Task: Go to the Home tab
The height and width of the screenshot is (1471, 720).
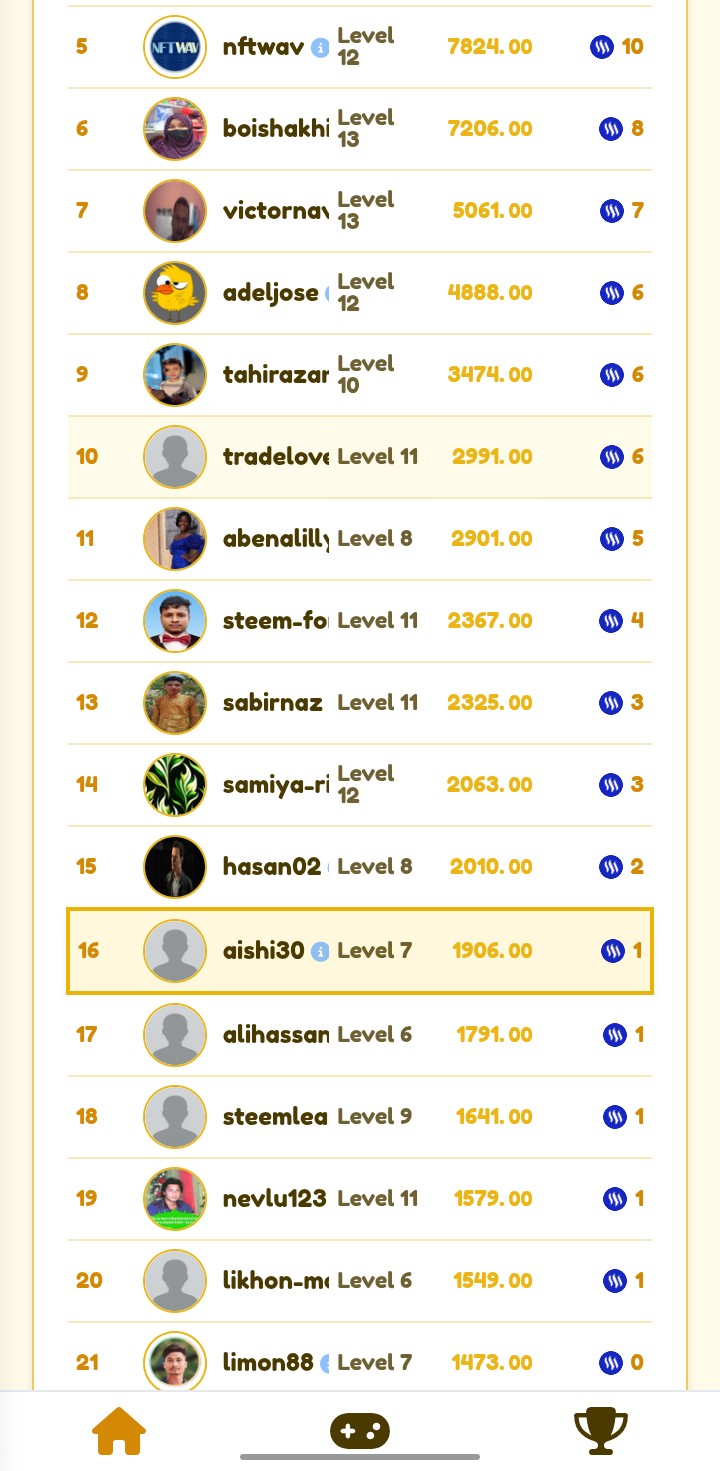Action: coord(119,1431)
